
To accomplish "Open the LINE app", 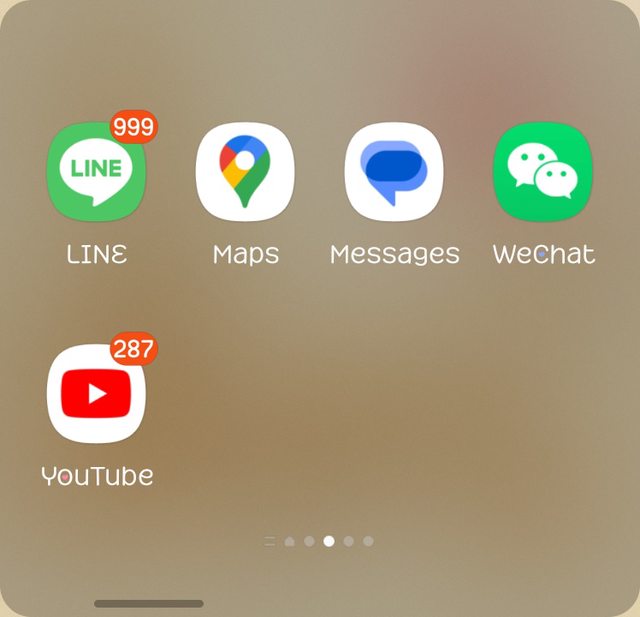I will click(96, 172).
